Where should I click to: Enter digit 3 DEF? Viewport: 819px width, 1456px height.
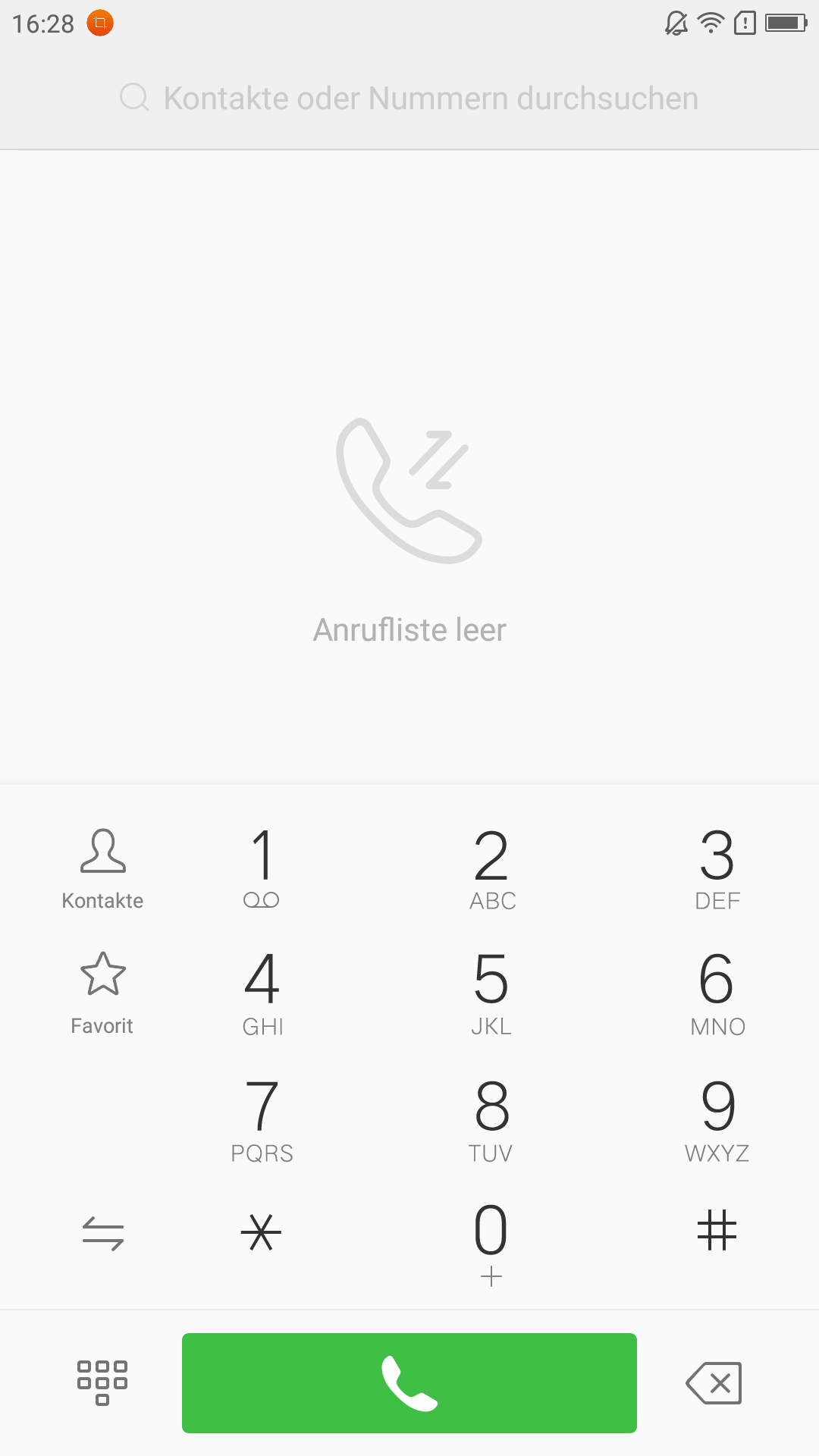point(717,869)
